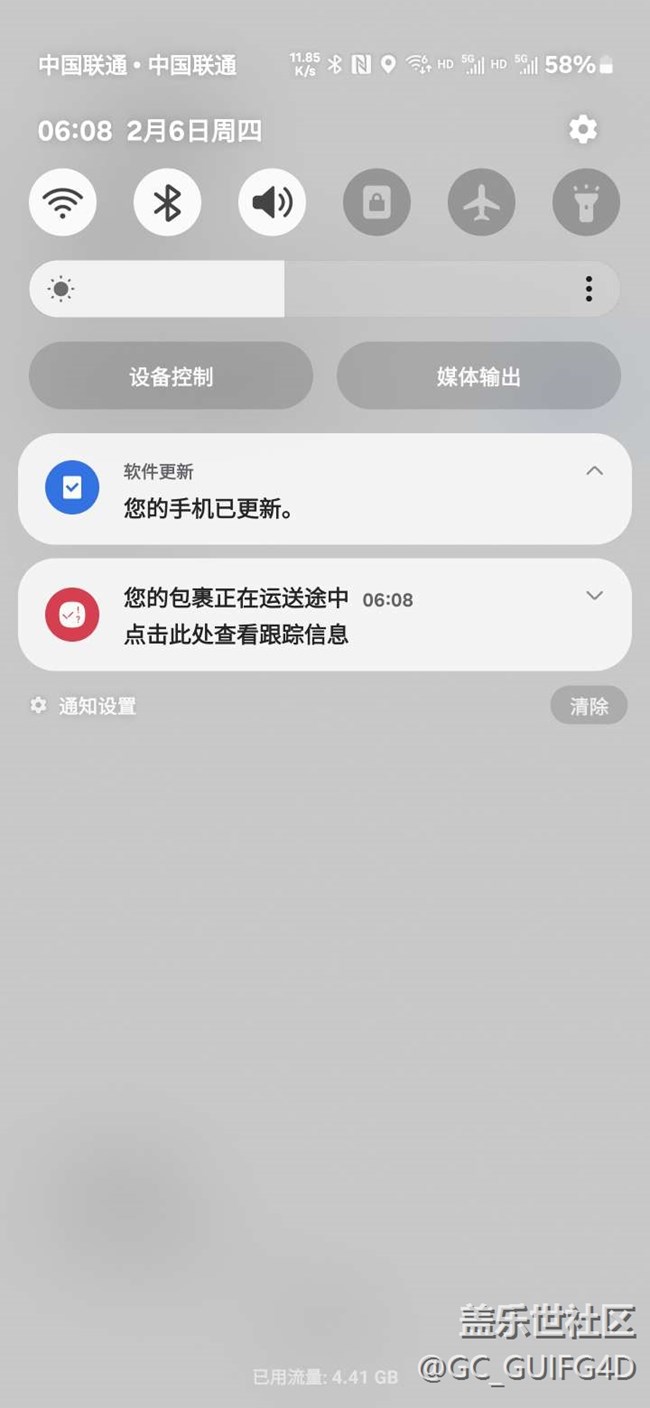Collapse the 软件更新 notification
The image size is (650, 1408).
[x=594, y=471]
